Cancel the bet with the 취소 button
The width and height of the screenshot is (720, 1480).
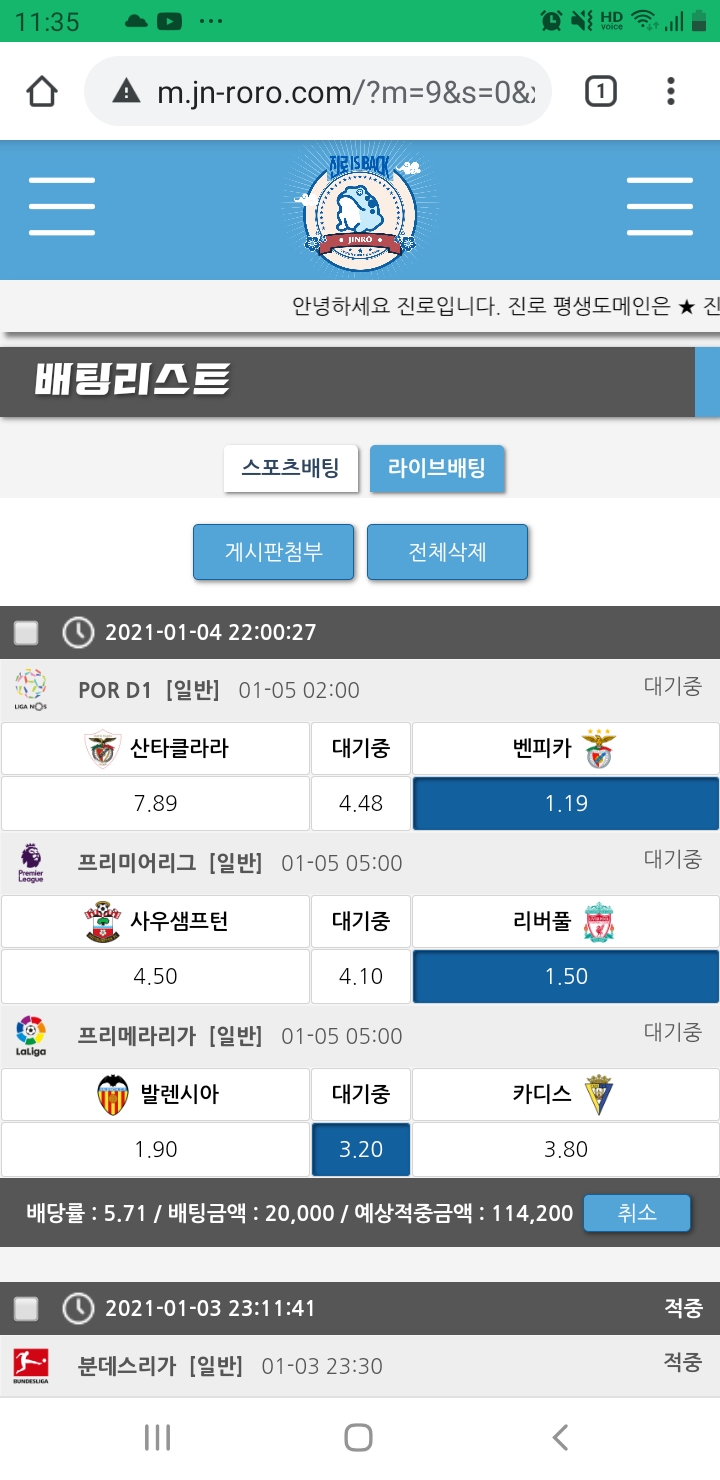(637, 1213)
